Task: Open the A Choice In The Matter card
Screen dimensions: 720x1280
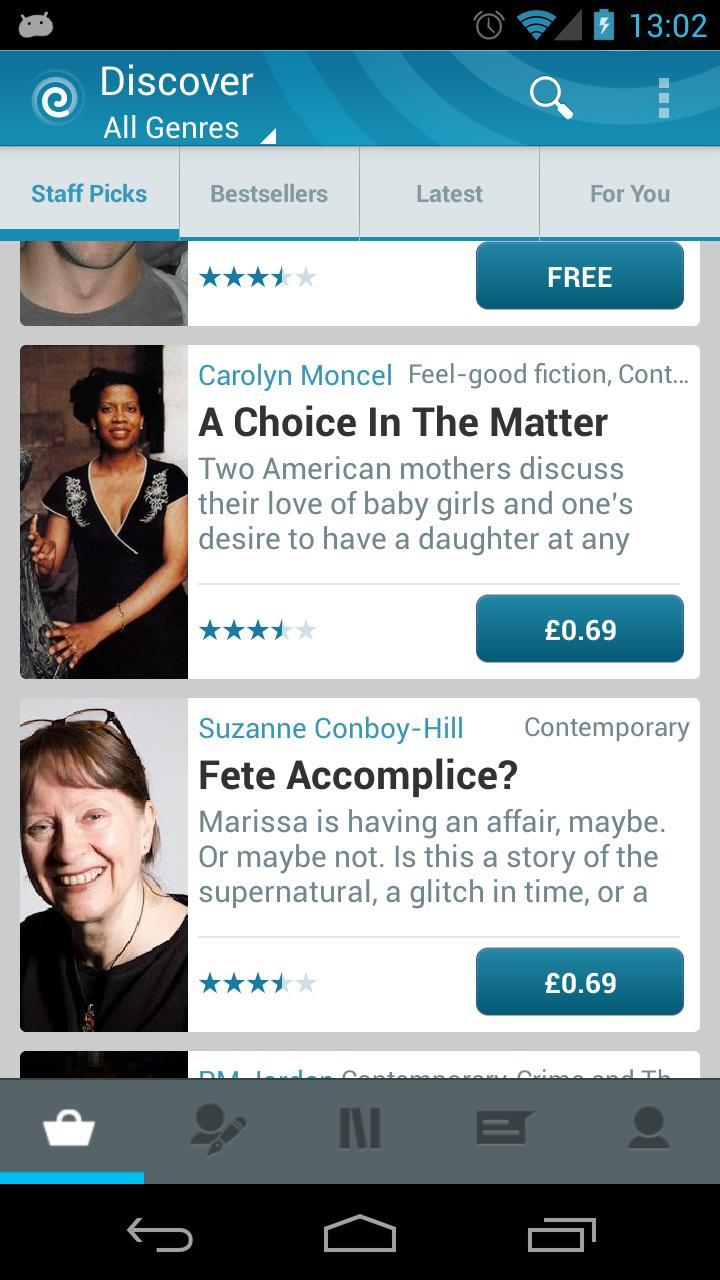Action: [402, 423]
